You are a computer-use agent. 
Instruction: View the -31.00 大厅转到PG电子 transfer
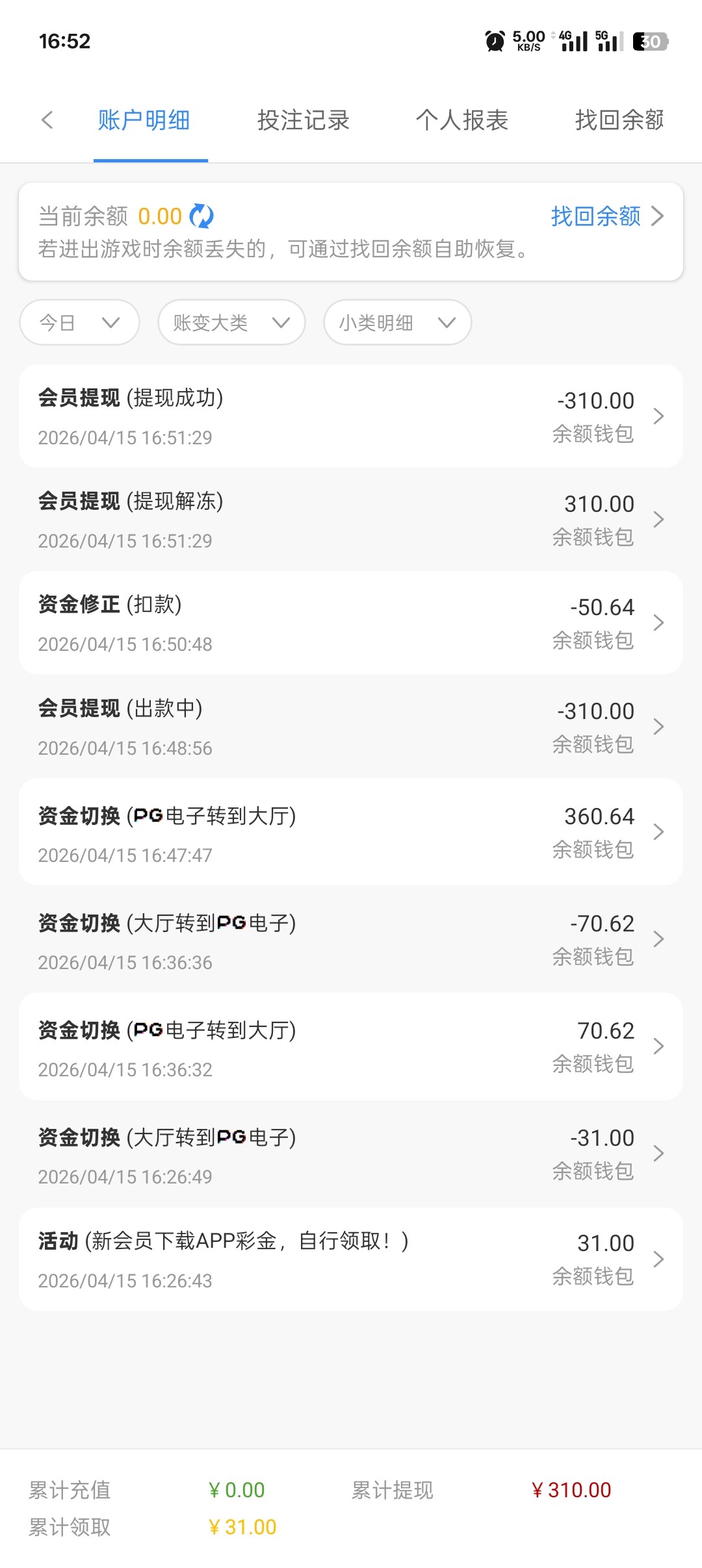[351, 1154]
